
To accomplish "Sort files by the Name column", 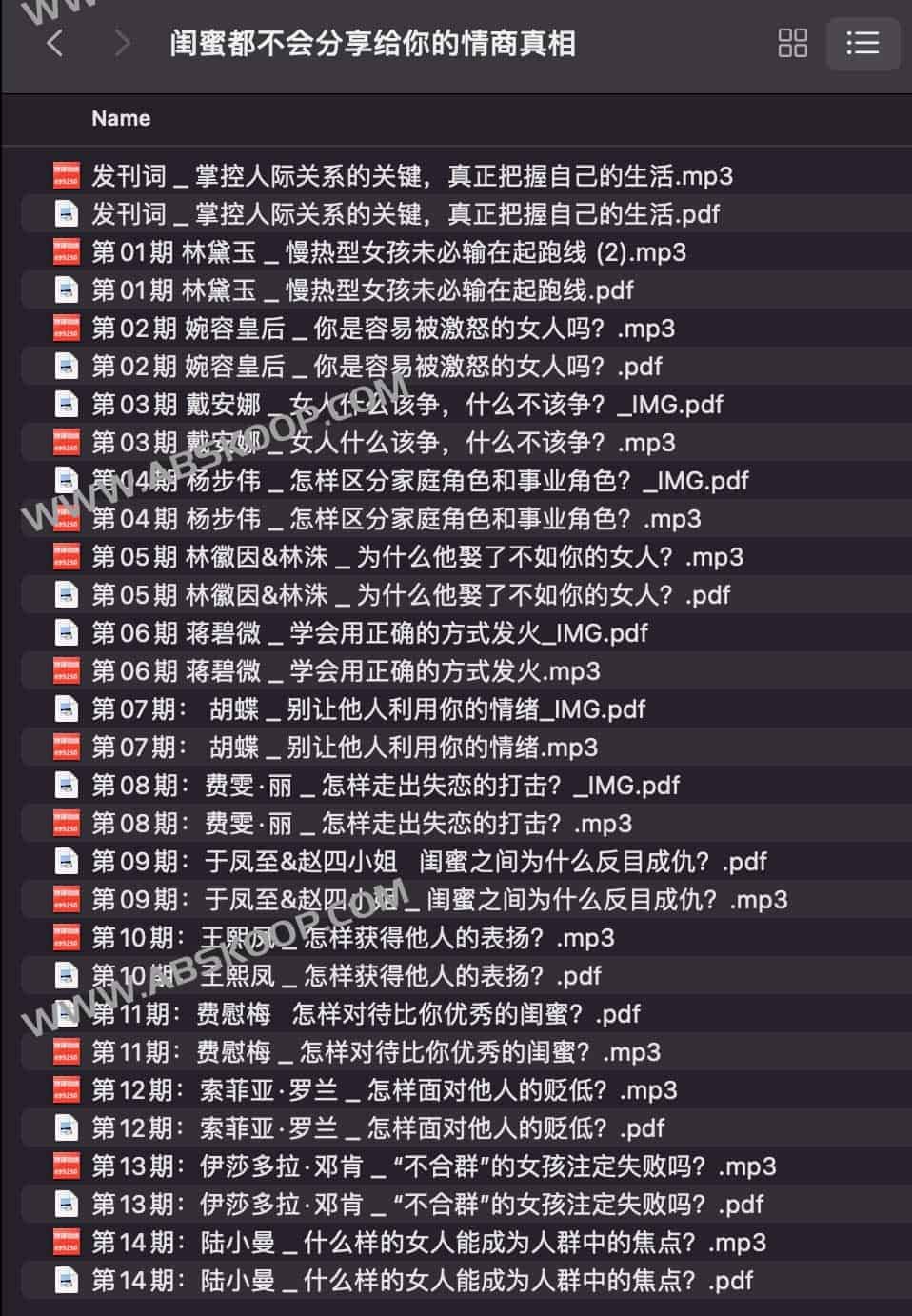I will pos(121,118).
